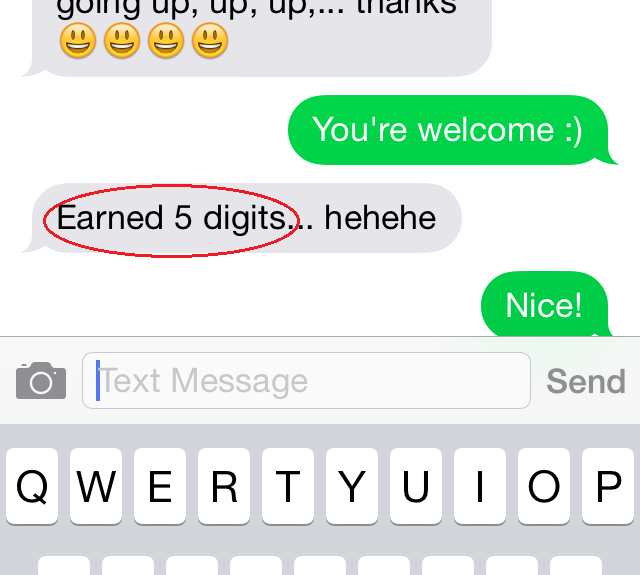Open the camera attachment icon
Screen dimensions: 640x575
(x=41, y=381)
